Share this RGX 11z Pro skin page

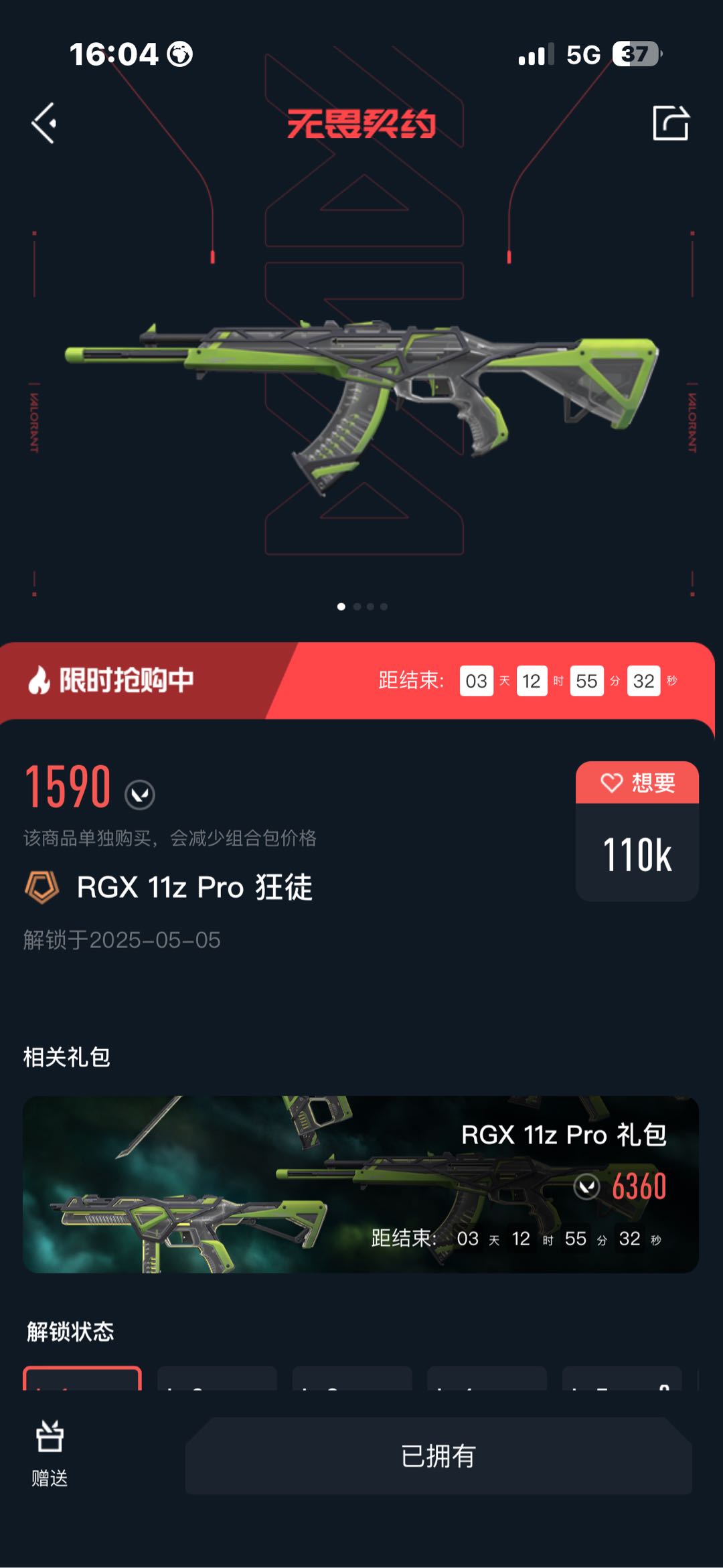[x=671, y=123]
